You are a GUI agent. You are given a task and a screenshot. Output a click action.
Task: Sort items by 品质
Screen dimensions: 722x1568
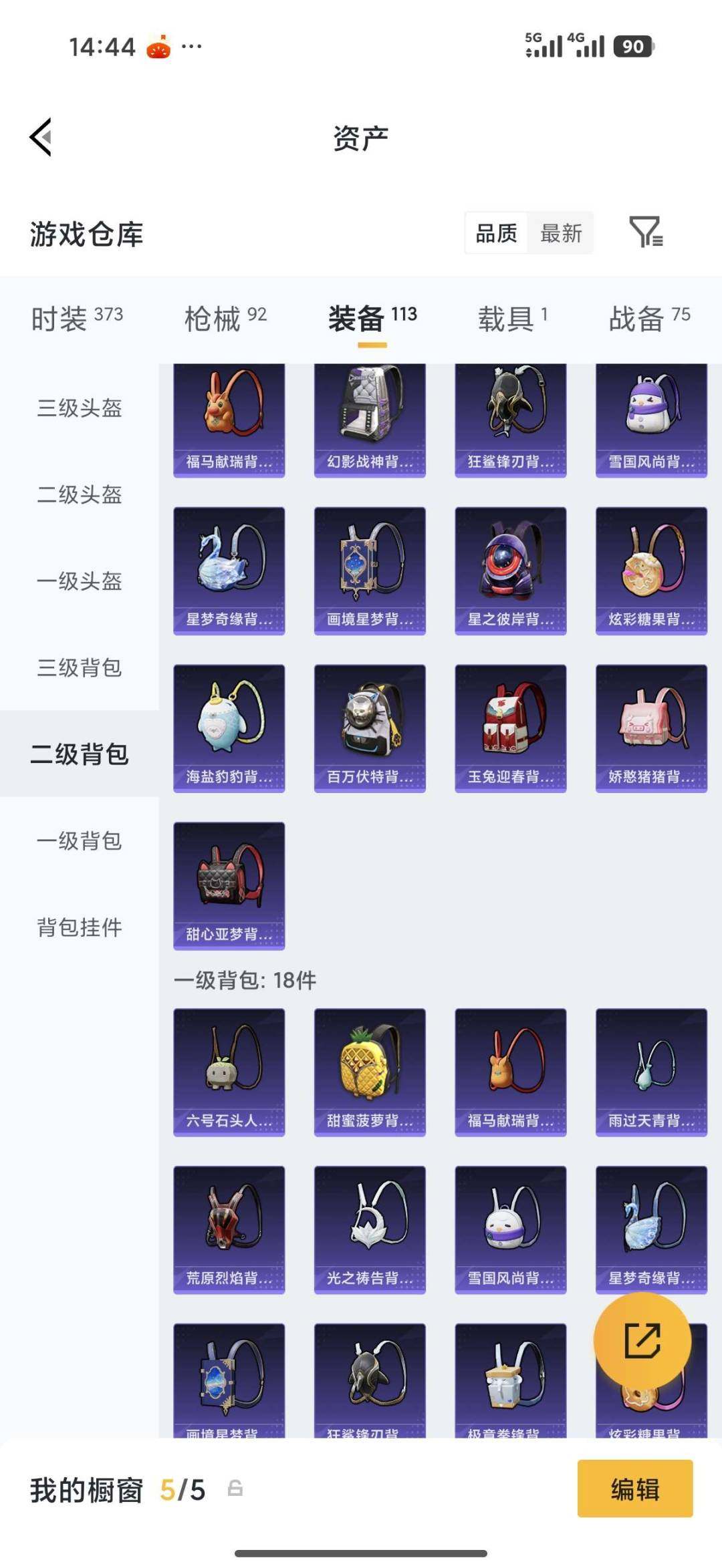(495, 233)
